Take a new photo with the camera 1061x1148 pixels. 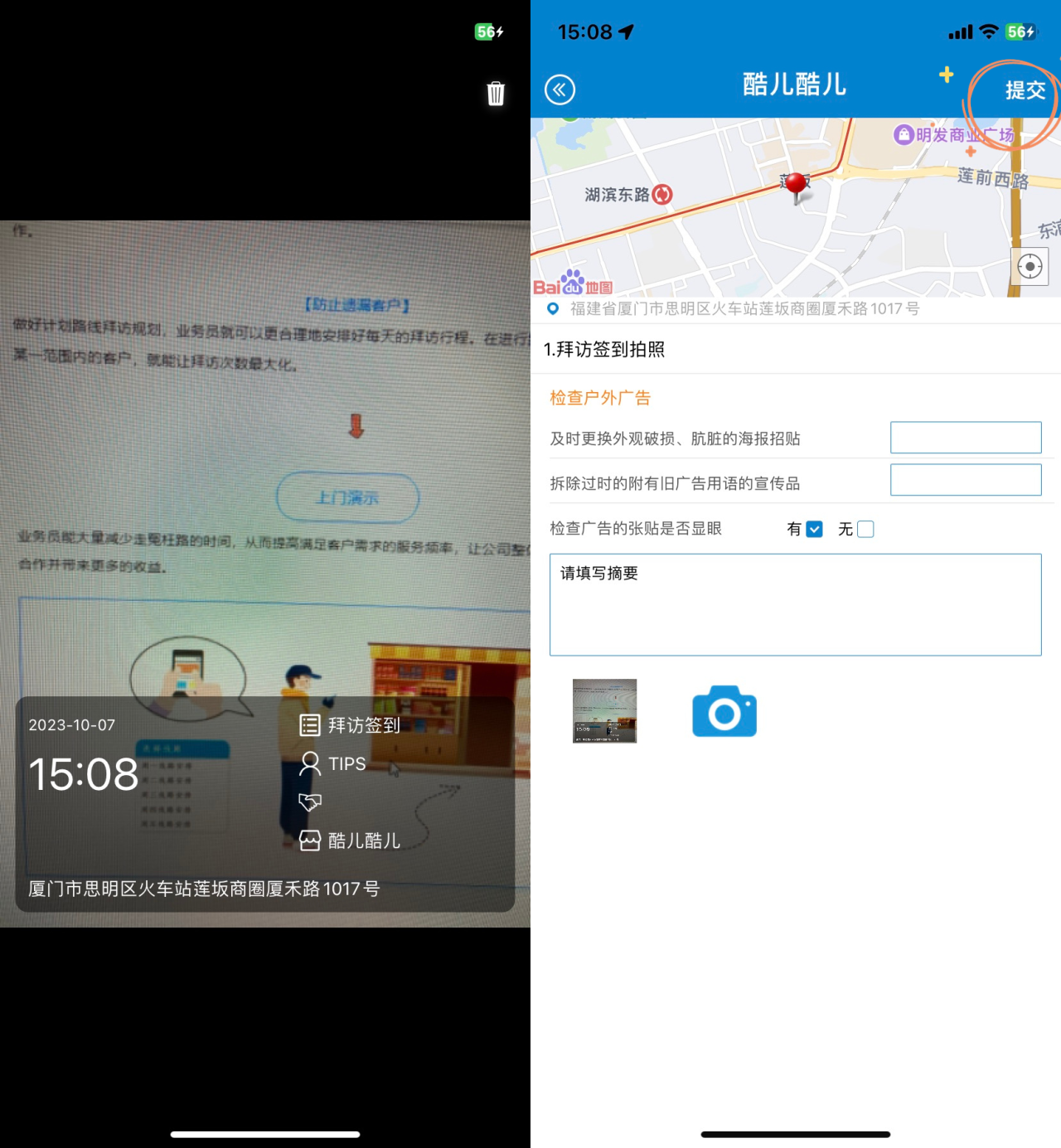[724, 711]
